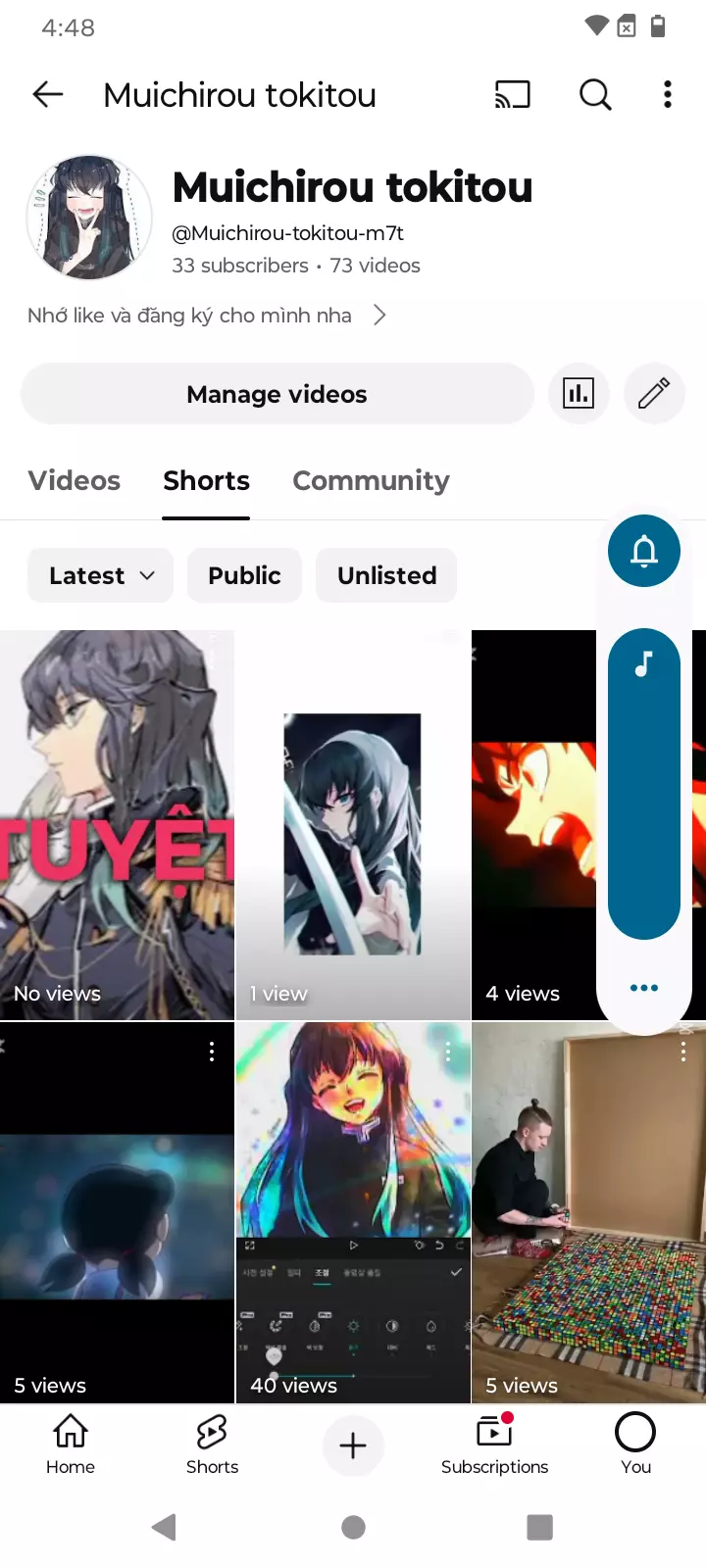Open the Subscriptions tab
The image size is (706, 1568).
tap(494, 1445)
